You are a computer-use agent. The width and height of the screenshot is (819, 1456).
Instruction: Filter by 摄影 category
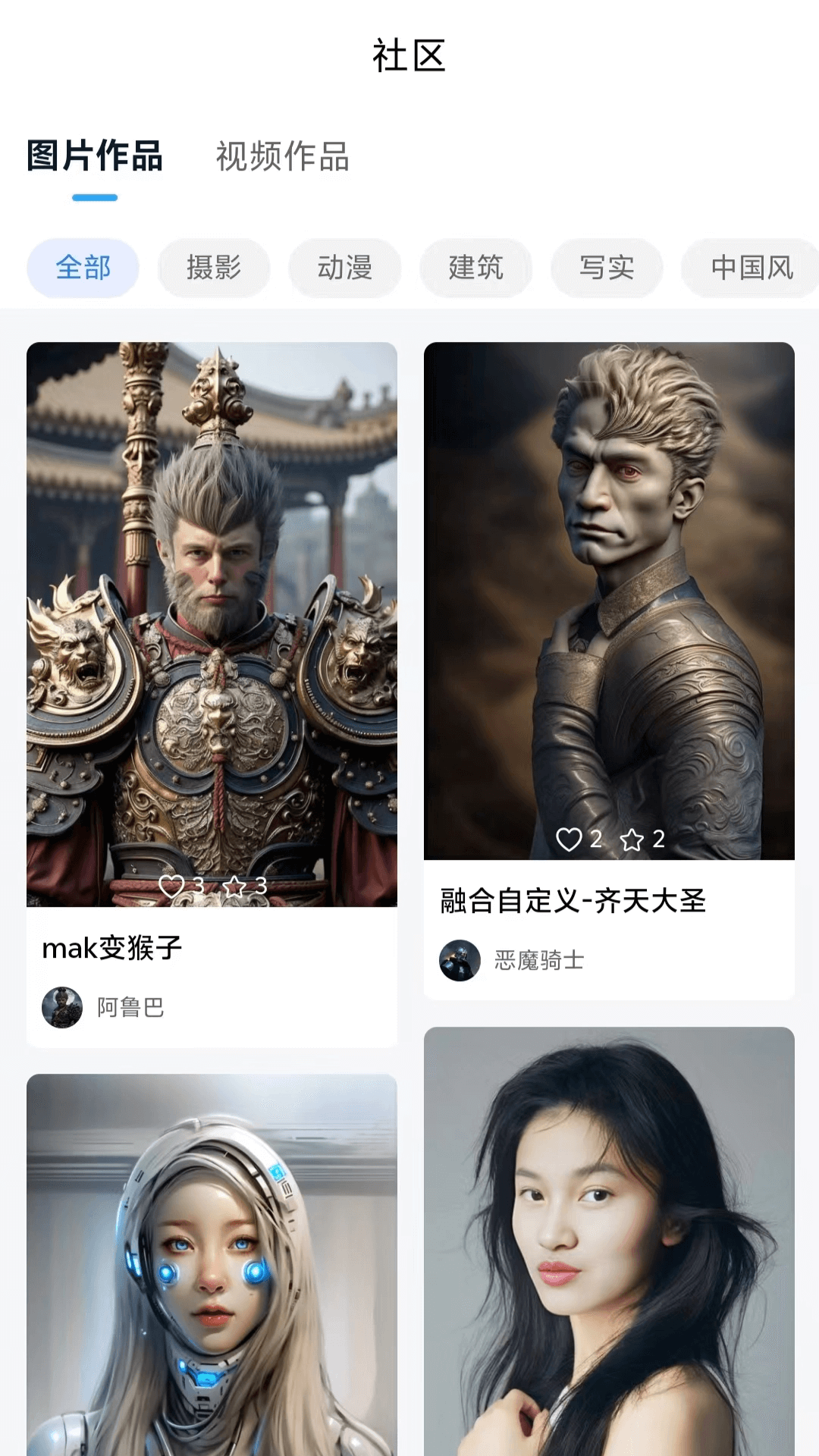214,268
